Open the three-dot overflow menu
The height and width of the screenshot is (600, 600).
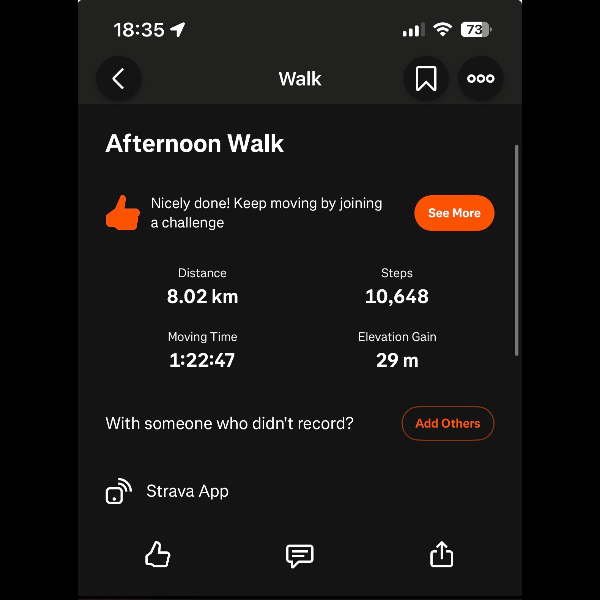(x=481, y=79)
